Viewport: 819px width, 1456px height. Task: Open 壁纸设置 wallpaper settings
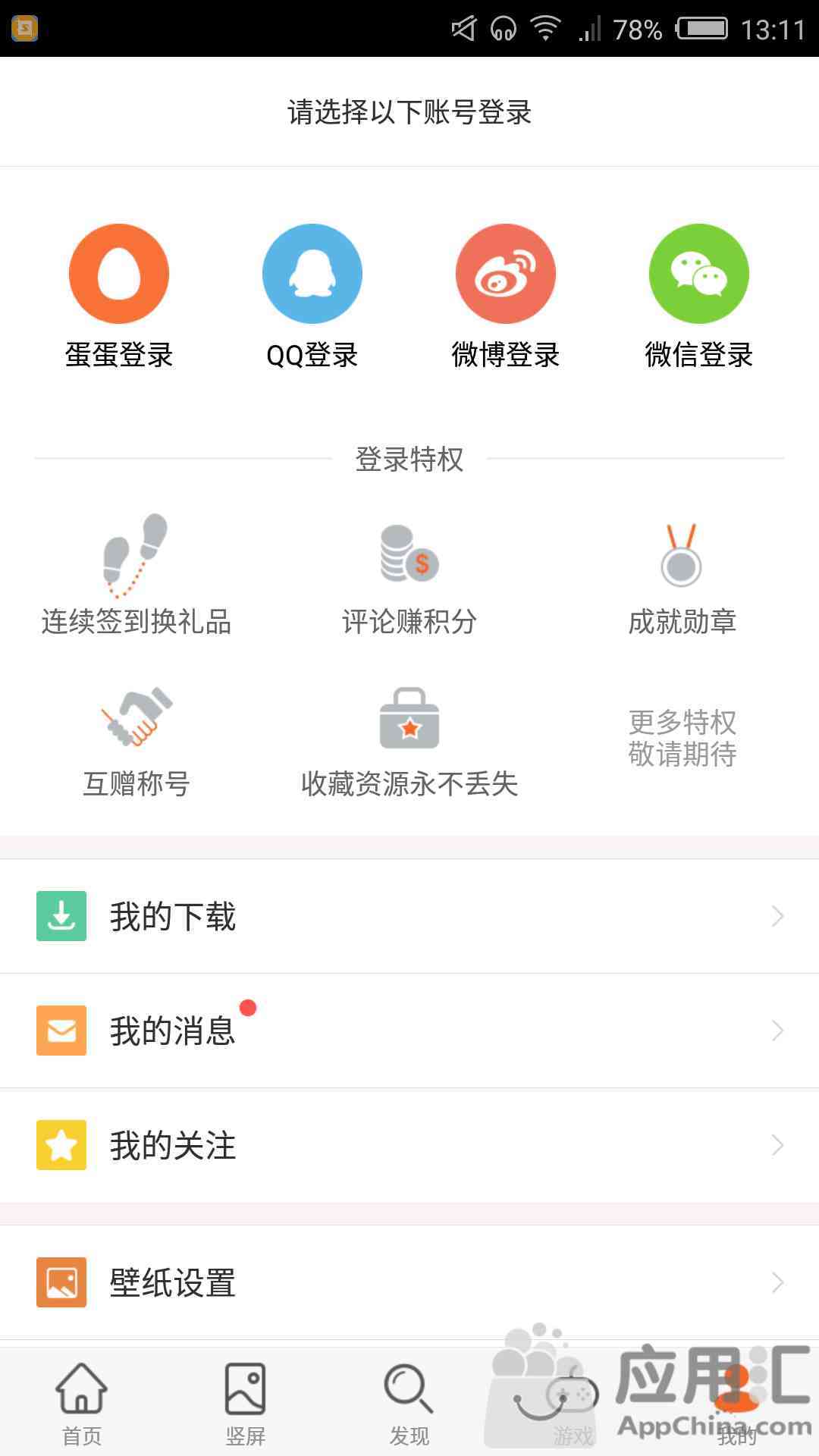[x=409, y=1282]
